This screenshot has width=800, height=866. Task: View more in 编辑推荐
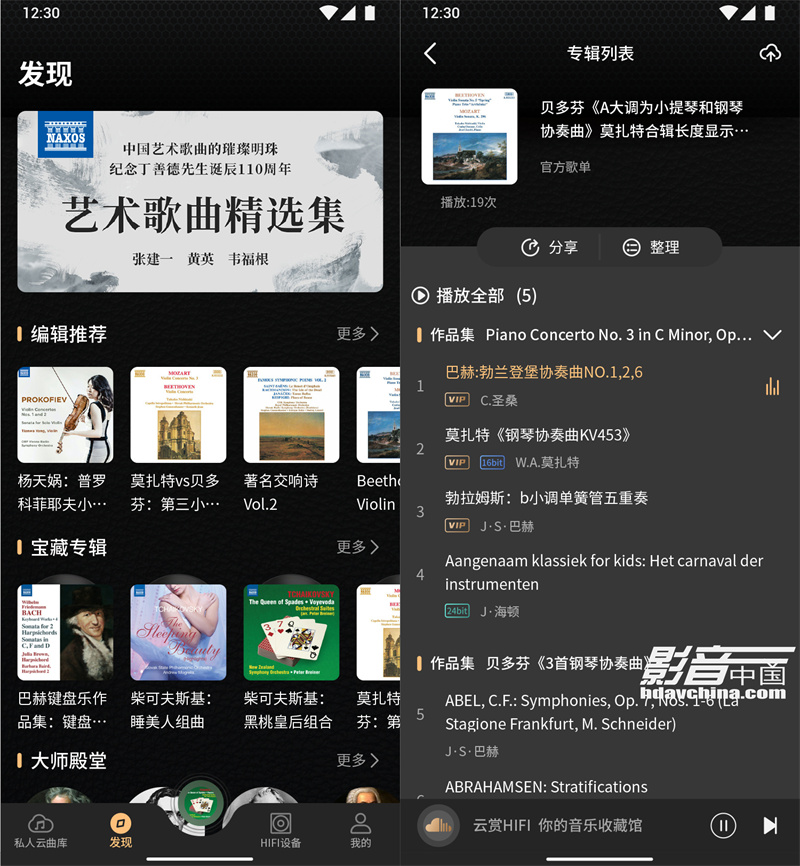358,334
